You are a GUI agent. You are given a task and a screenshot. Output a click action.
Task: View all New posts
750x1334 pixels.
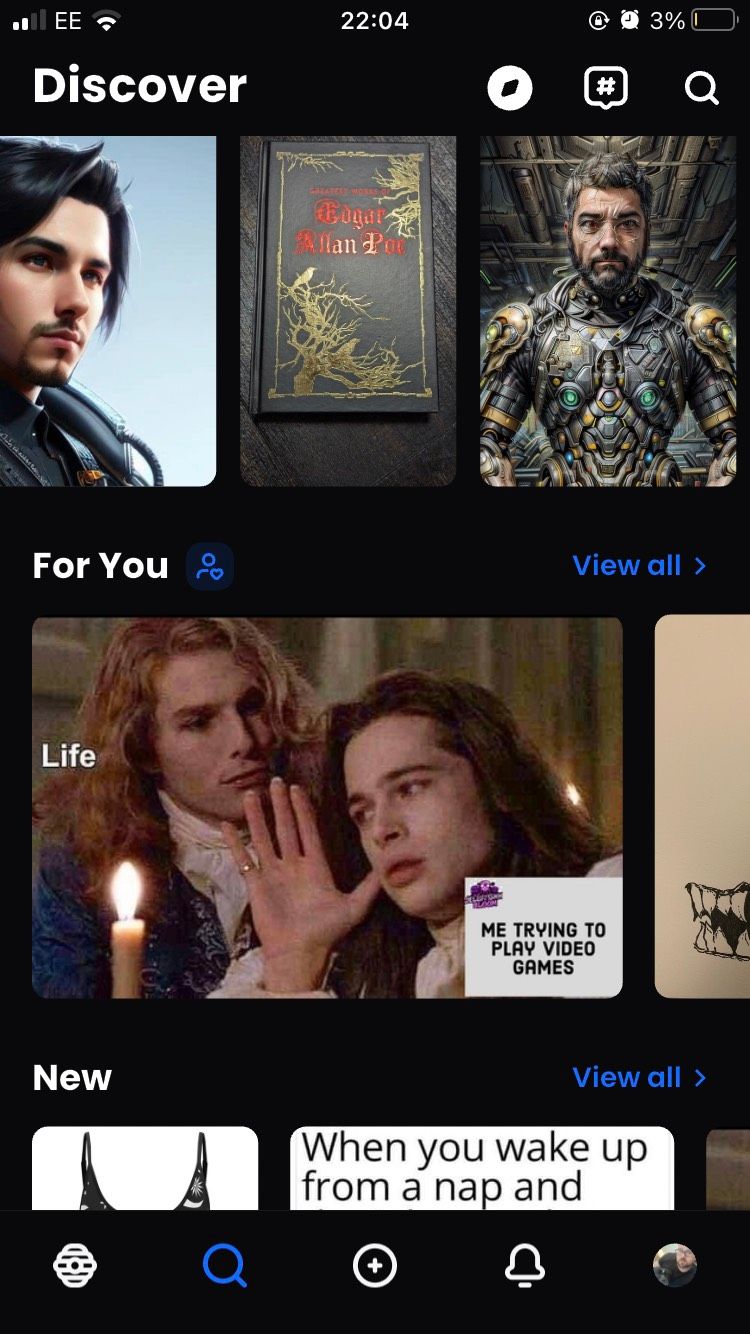639,1078
